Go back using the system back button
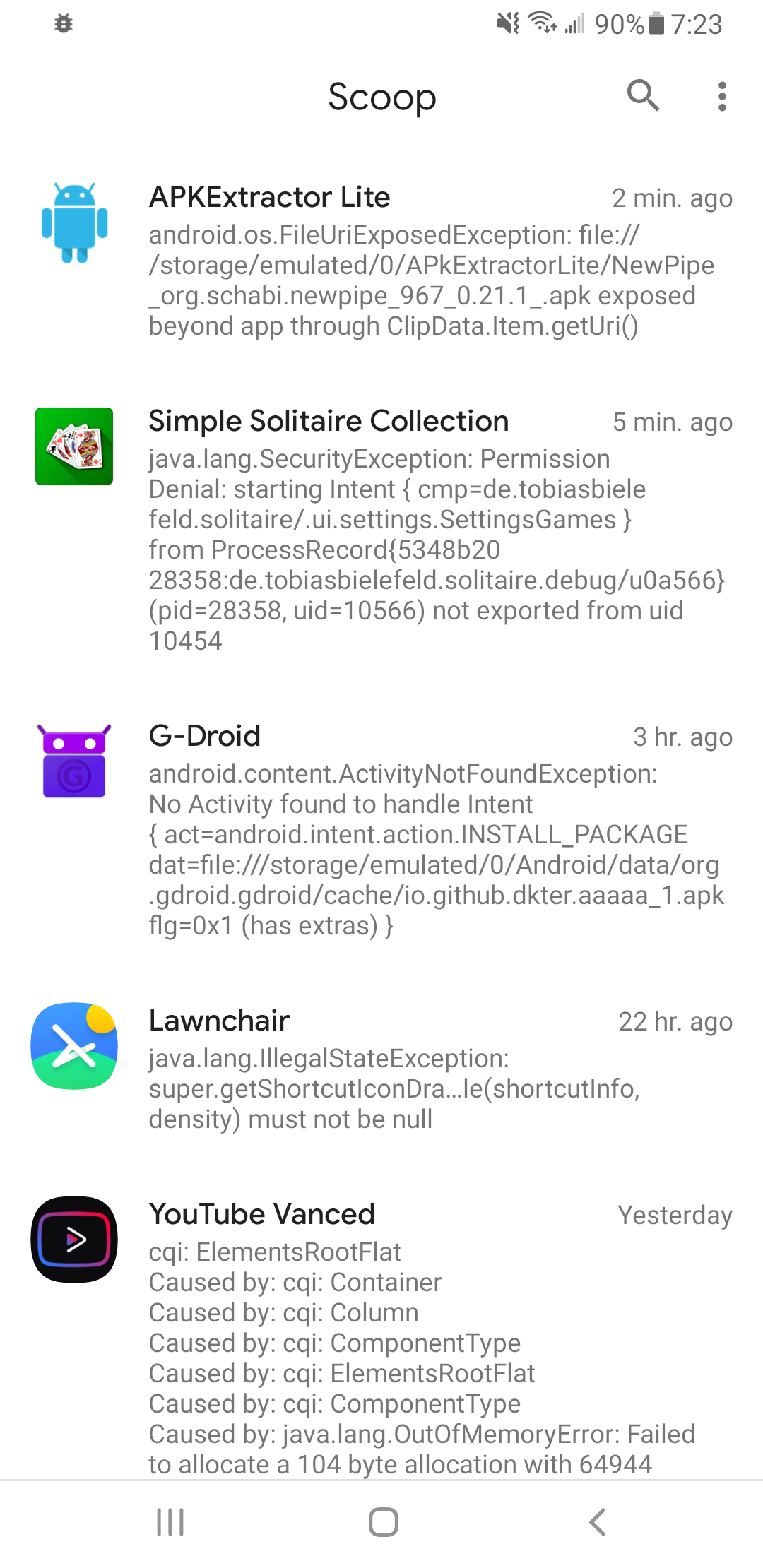 click(598, 1522)
